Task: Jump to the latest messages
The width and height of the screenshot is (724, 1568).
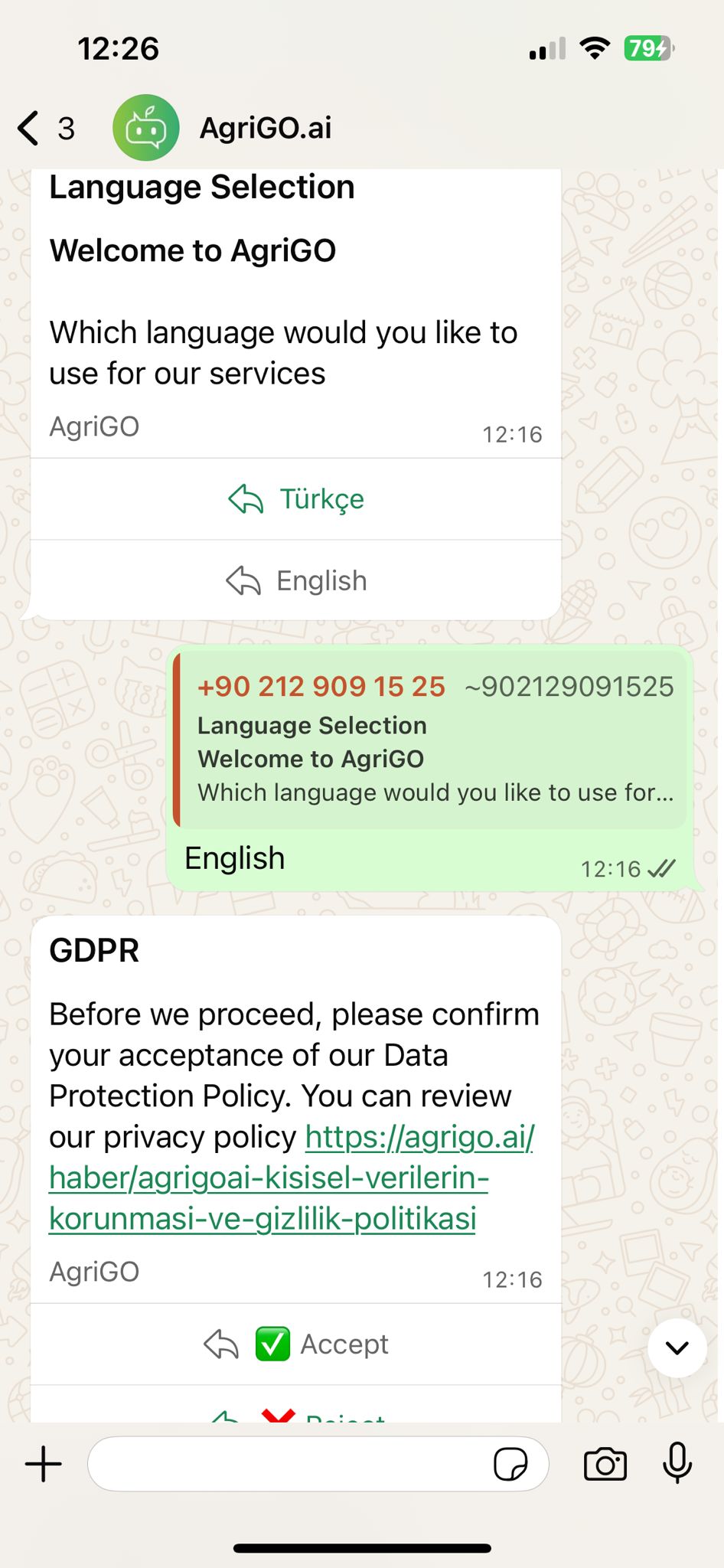Action: (677, 1348)
